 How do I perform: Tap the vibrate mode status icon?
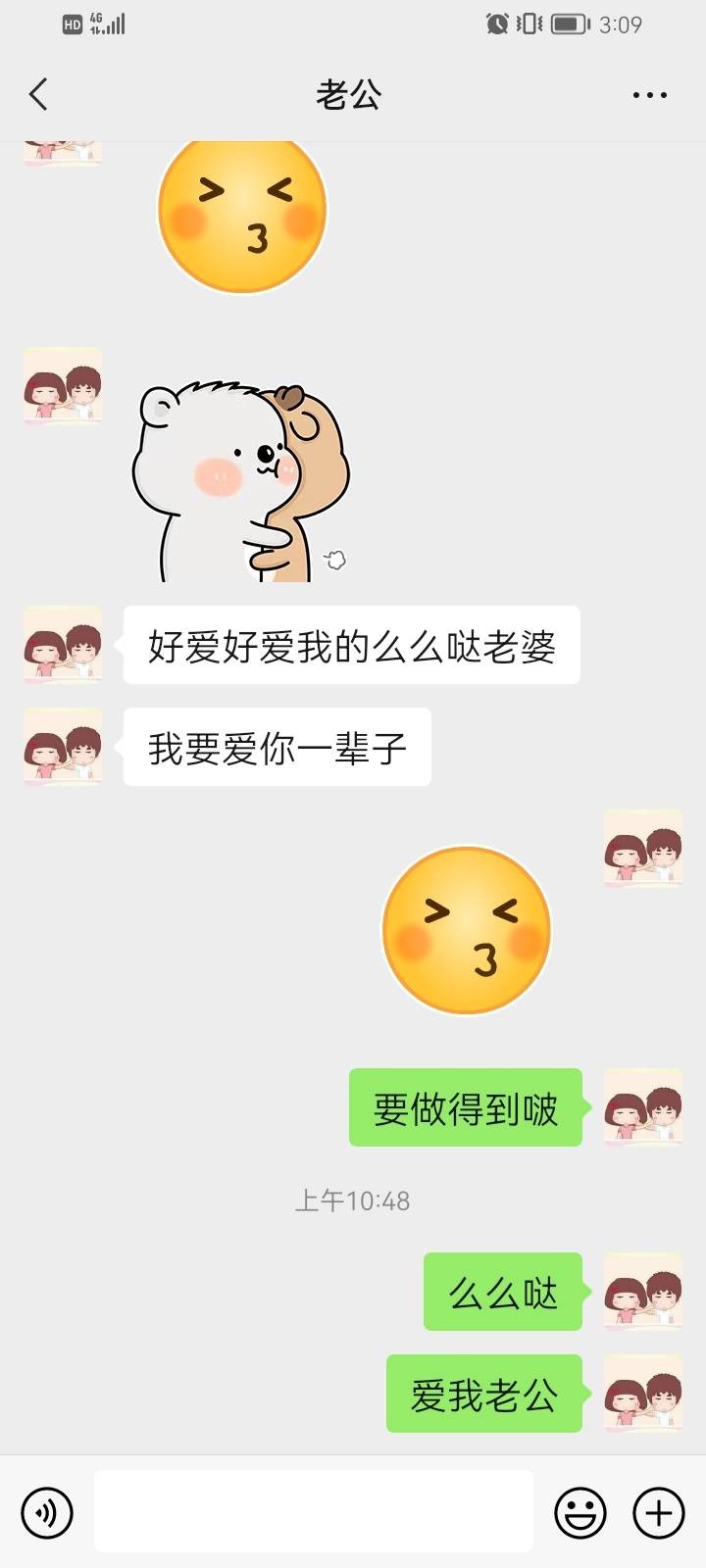pos(527,24)
